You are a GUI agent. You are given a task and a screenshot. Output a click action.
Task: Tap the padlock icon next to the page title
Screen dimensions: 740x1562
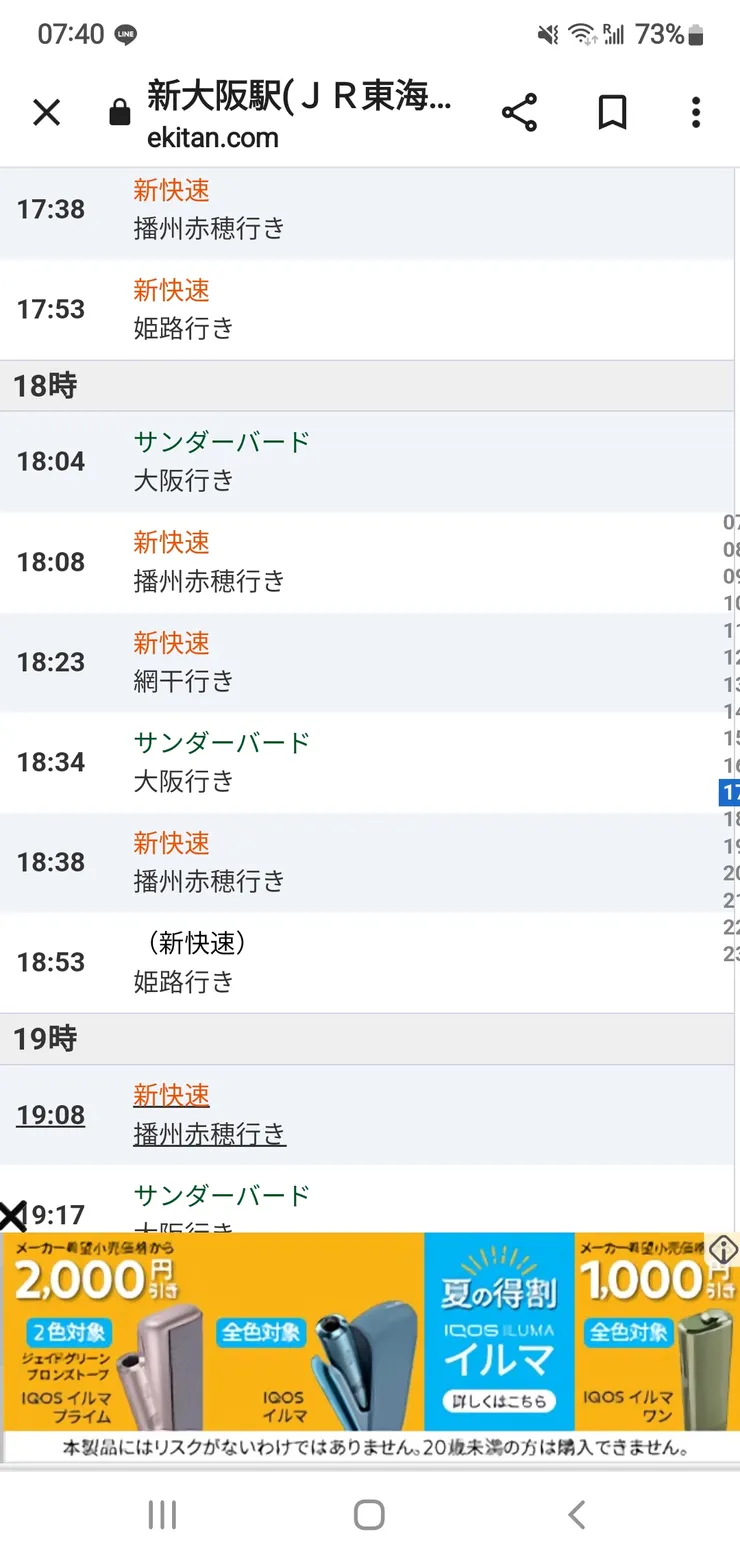120,110
